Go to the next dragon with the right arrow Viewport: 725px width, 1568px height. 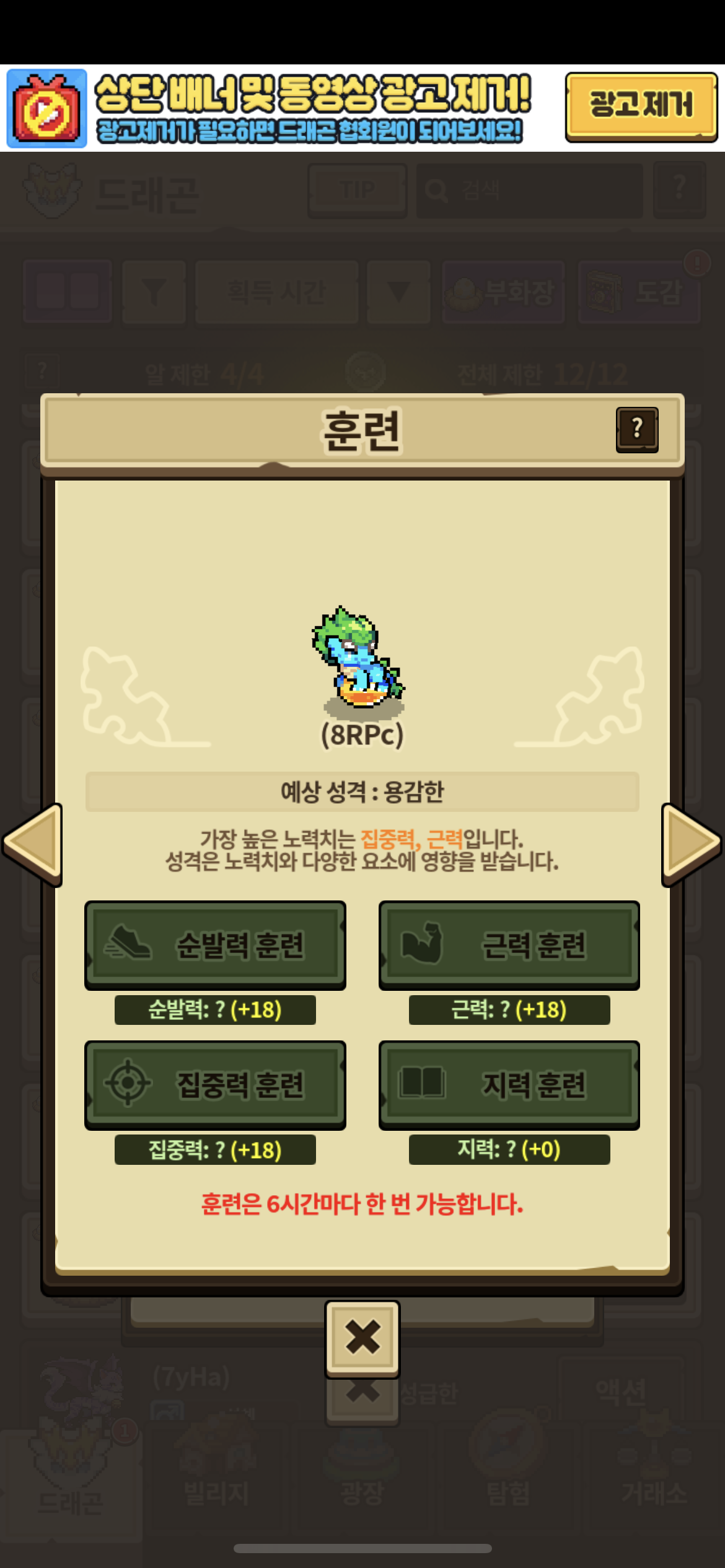click(x=690, y=843)
